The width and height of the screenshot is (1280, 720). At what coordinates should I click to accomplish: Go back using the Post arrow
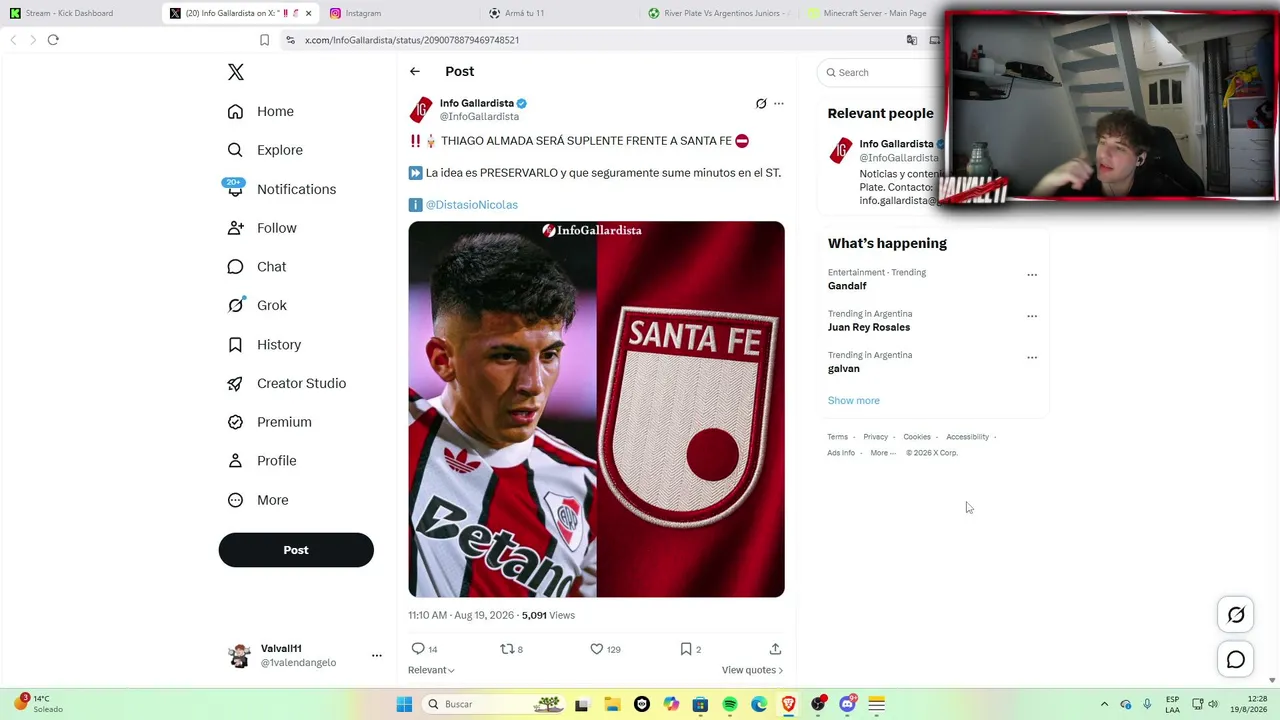415,71
